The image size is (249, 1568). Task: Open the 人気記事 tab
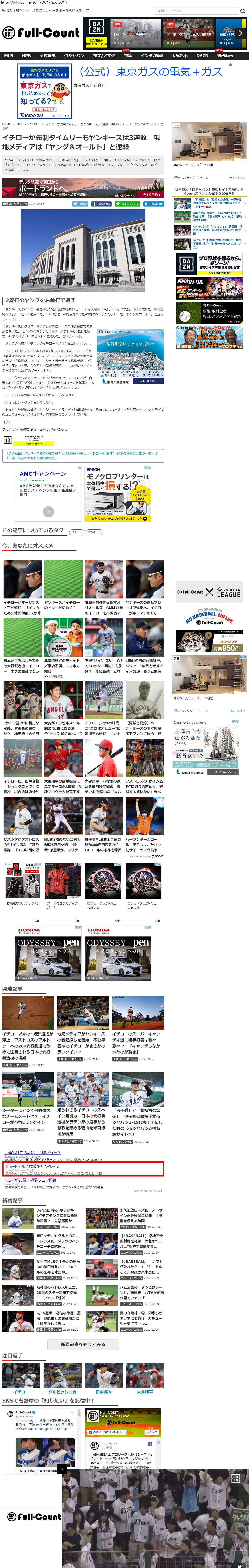pos(180,55)
